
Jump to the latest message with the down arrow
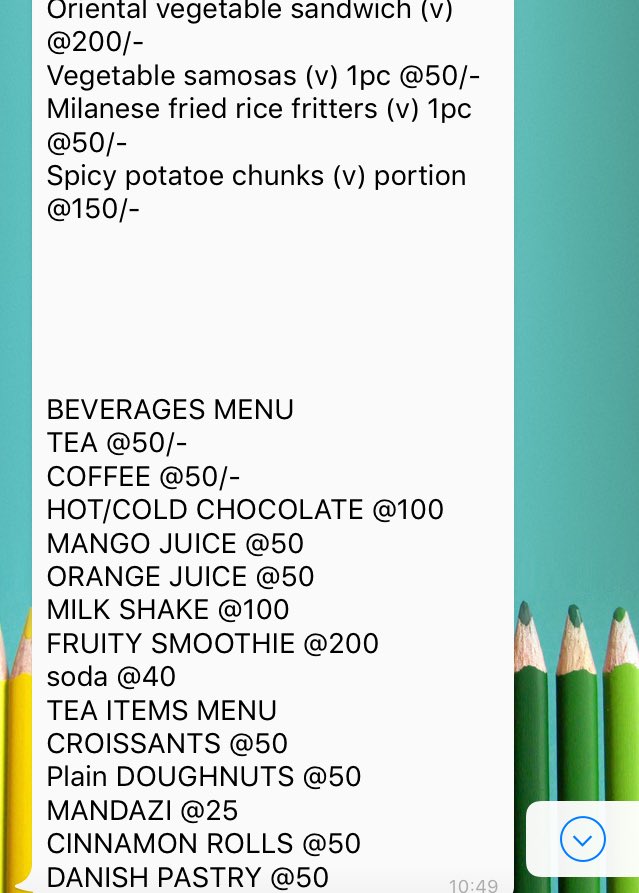[x=583, y=839]
